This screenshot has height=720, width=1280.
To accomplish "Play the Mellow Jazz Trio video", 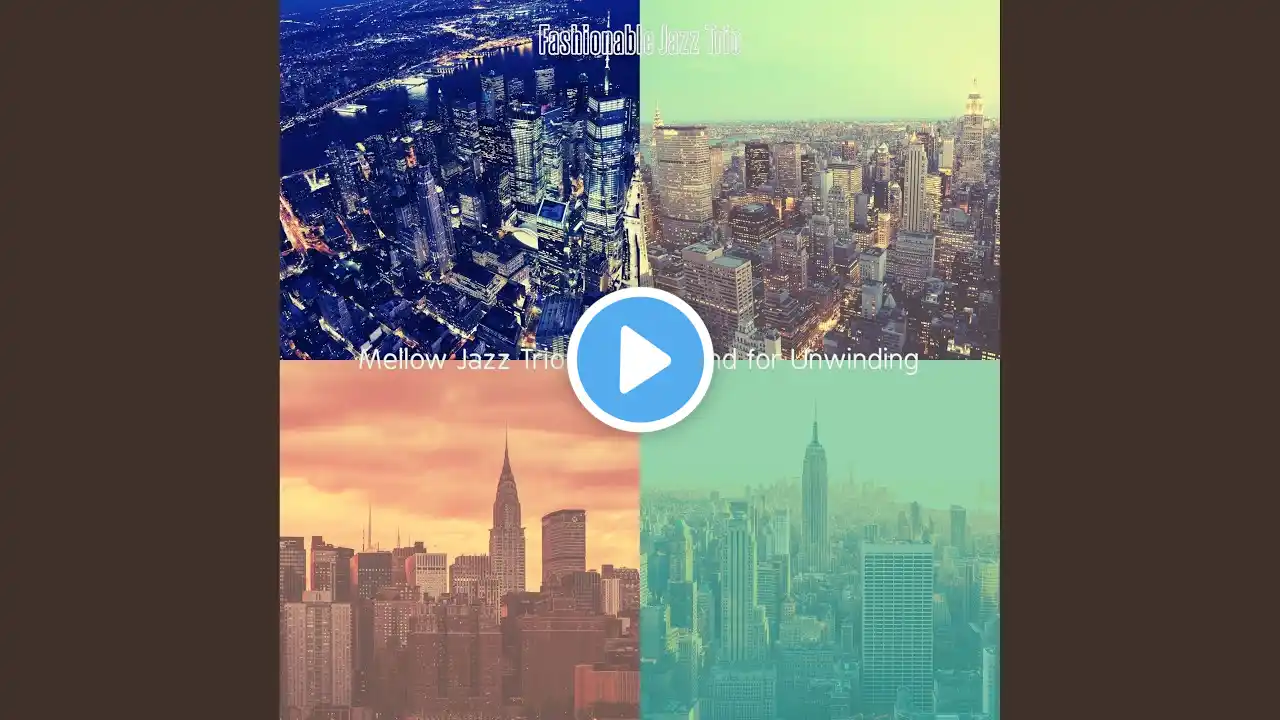I will coord(640,360).
